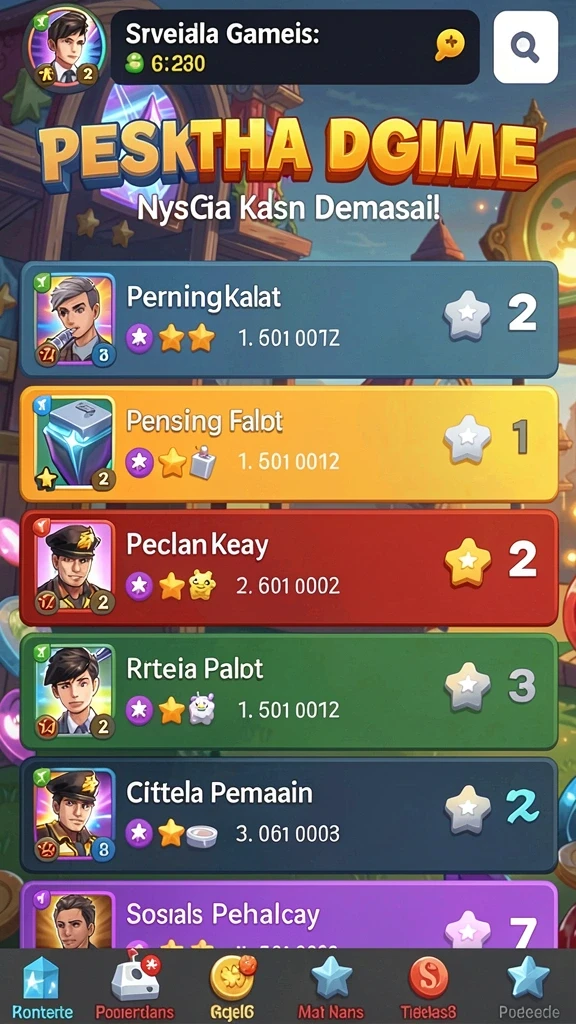
Task: Open the Peclan Keay entry
Action: pos(289,568)
